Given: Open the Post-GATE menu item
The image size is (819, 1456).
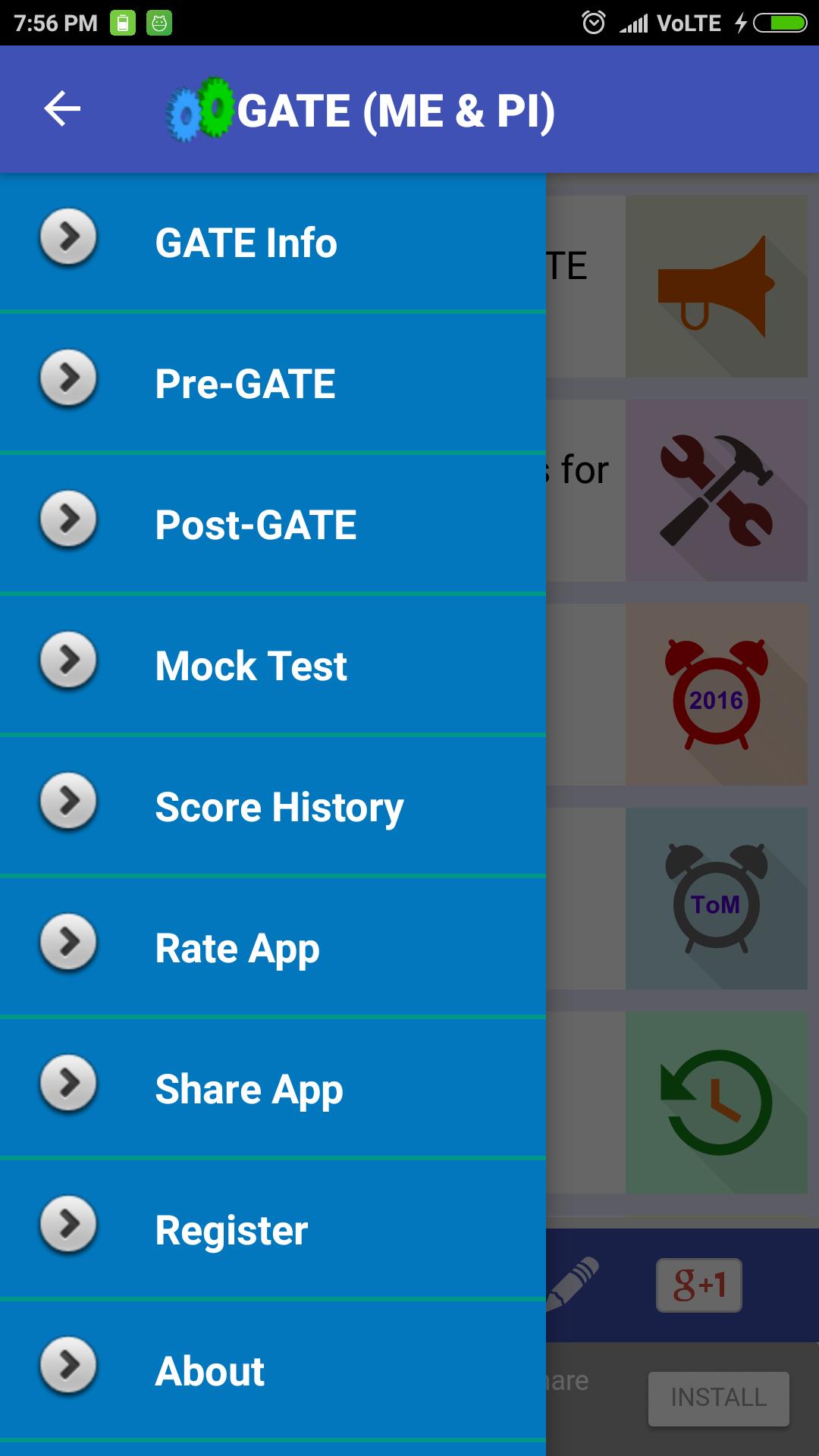Looking at the screenshot, I should point(256,524).
